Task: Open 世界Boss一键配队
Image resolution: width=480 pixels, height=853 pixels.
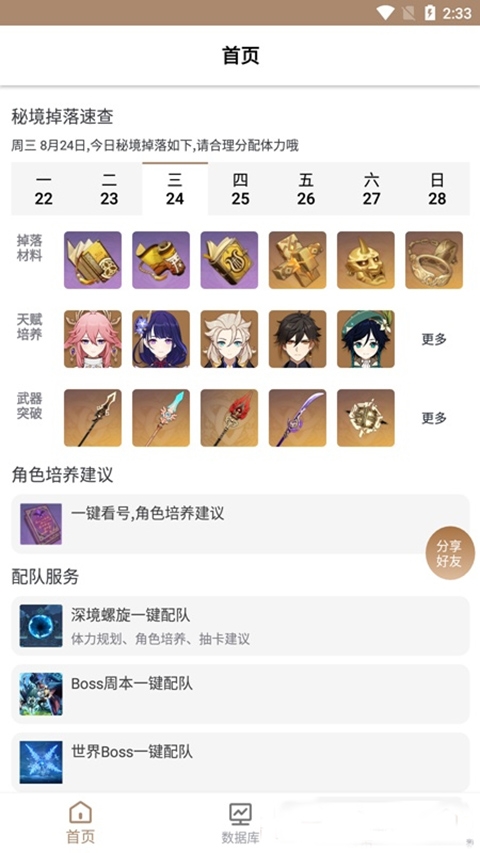Action: [x=240, y=762]
